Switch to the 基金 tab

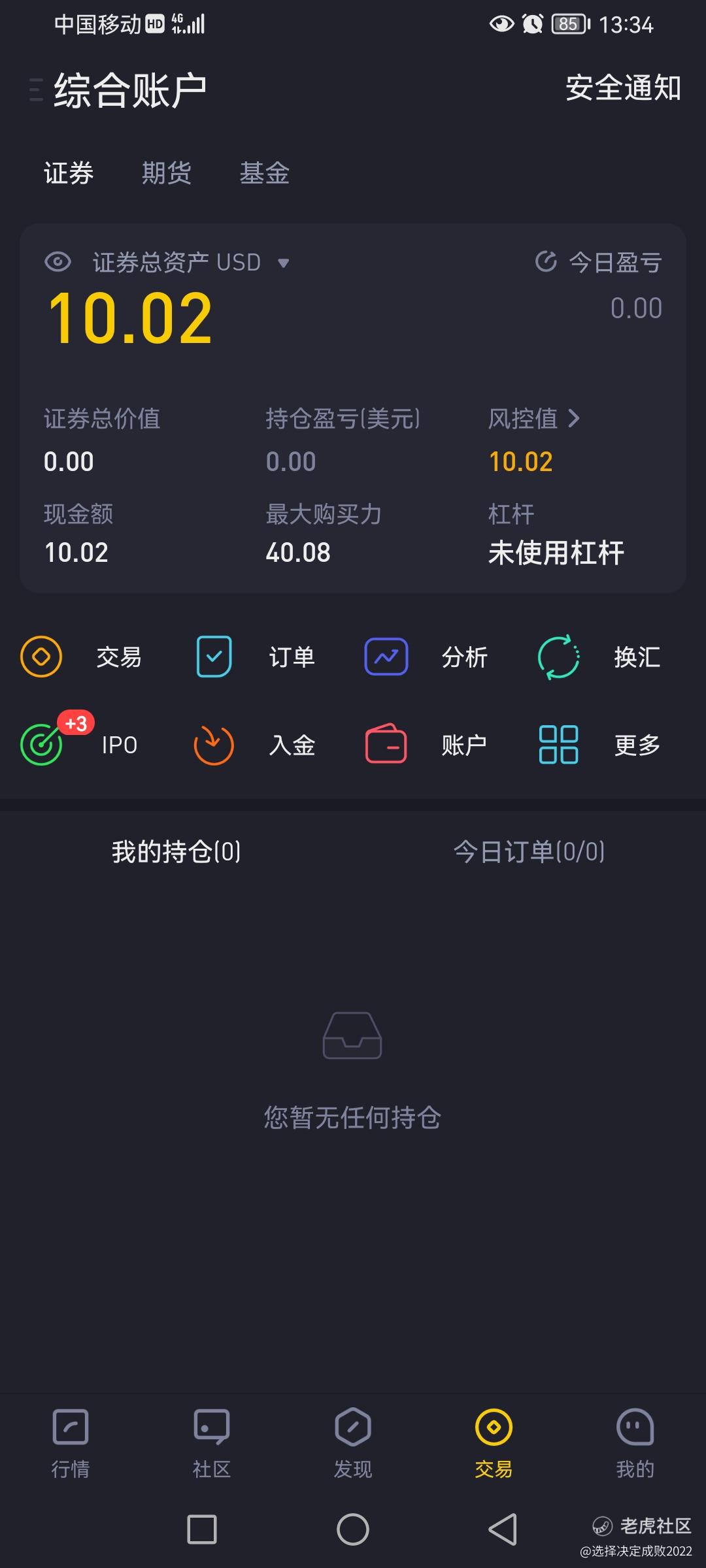coord(264,173)
